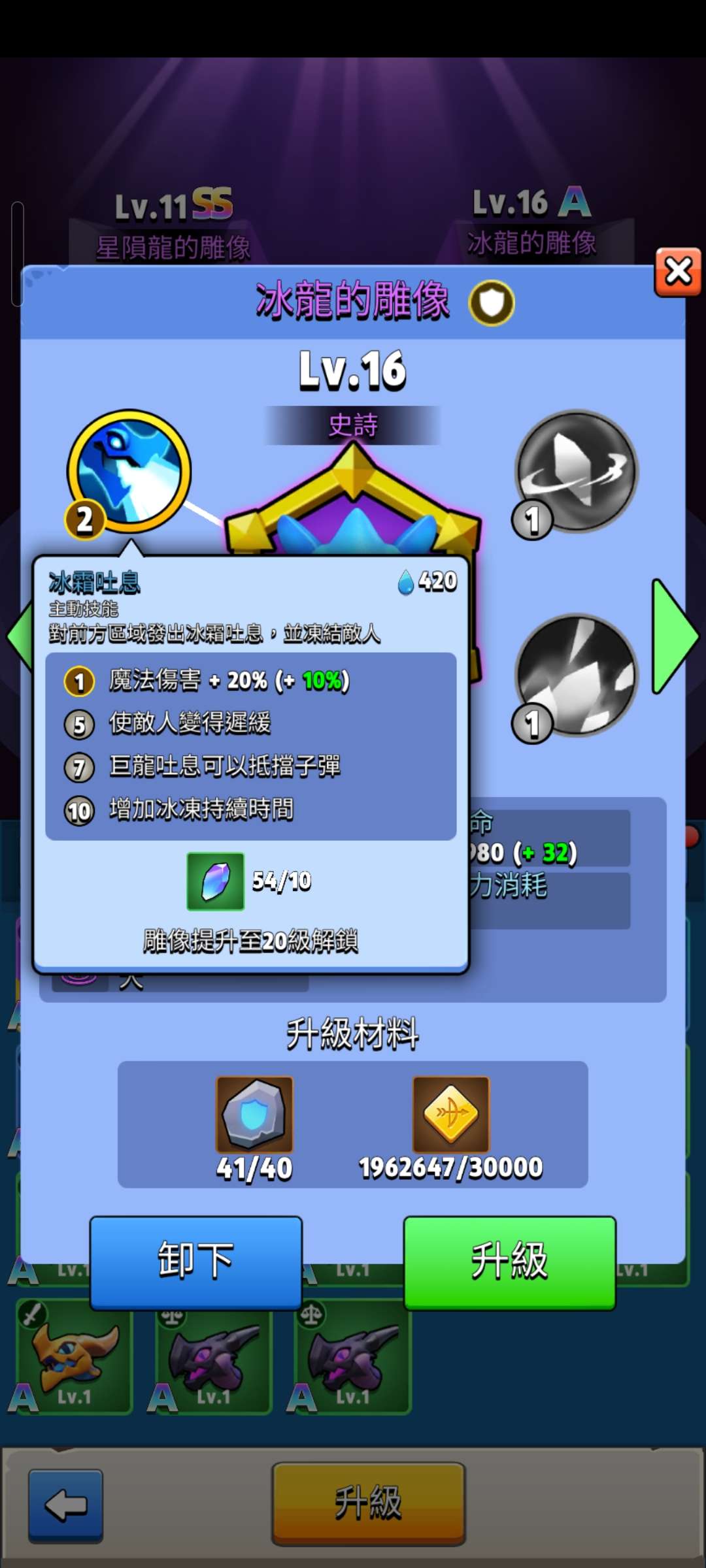706x1568 pixels.
Task: Tap the crystal material icon in the skill tooltip
Action: tap(216, 881)
